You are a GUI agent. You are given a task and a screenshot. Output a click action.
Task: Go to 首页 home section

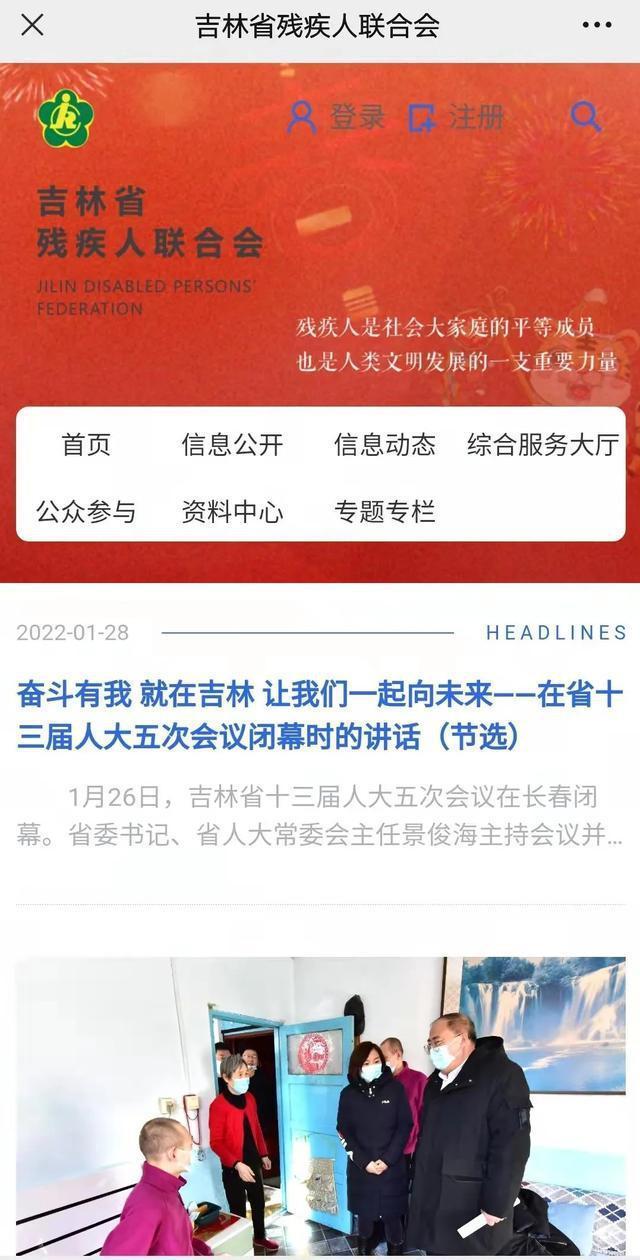86,445
